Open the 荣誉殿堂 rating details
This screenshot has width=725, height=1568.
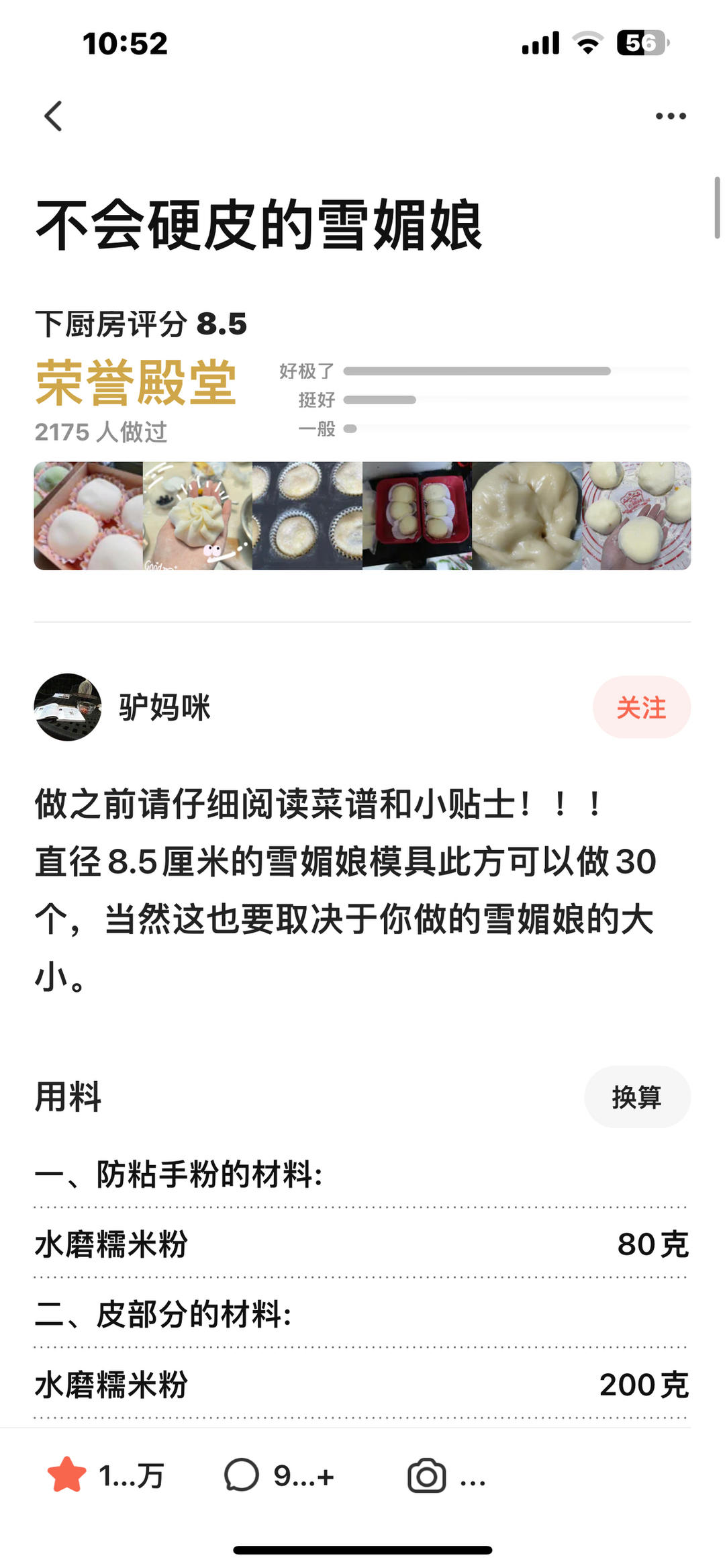[x=136, y=382]
